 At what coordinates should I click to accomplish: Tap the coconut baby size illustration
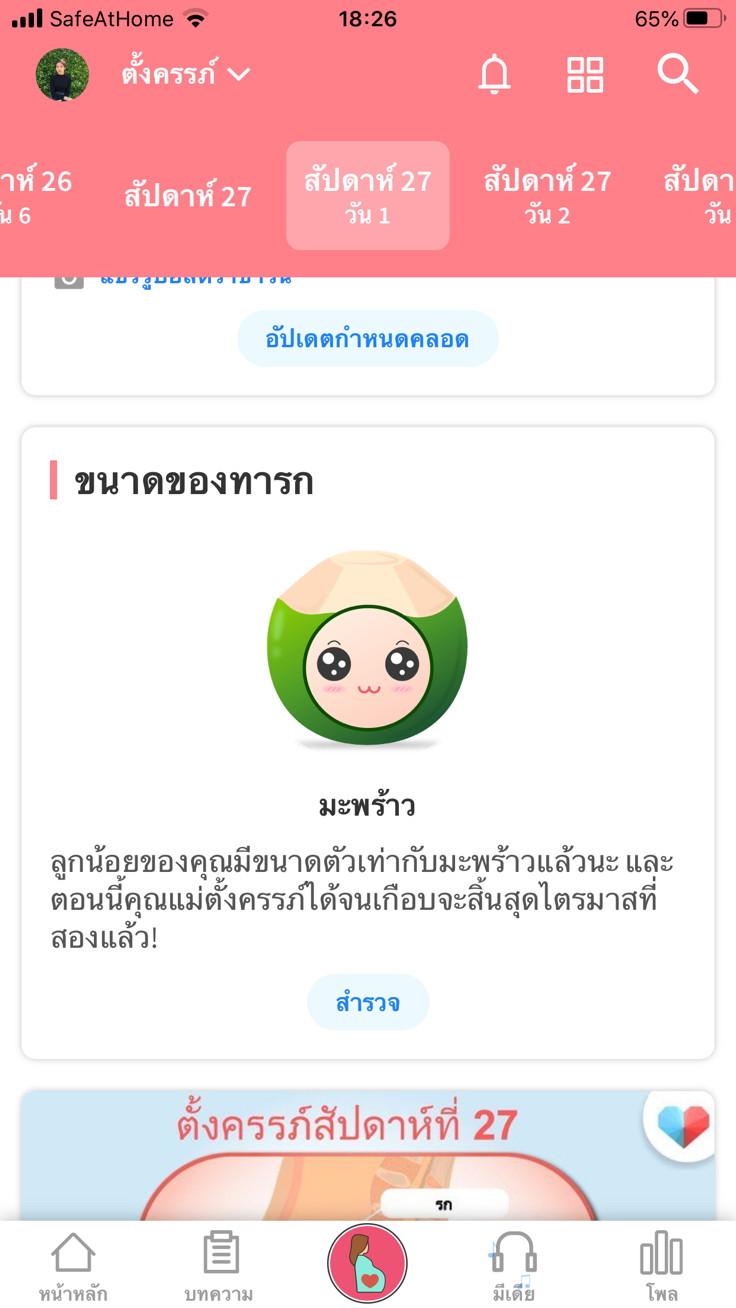point(368,650)
